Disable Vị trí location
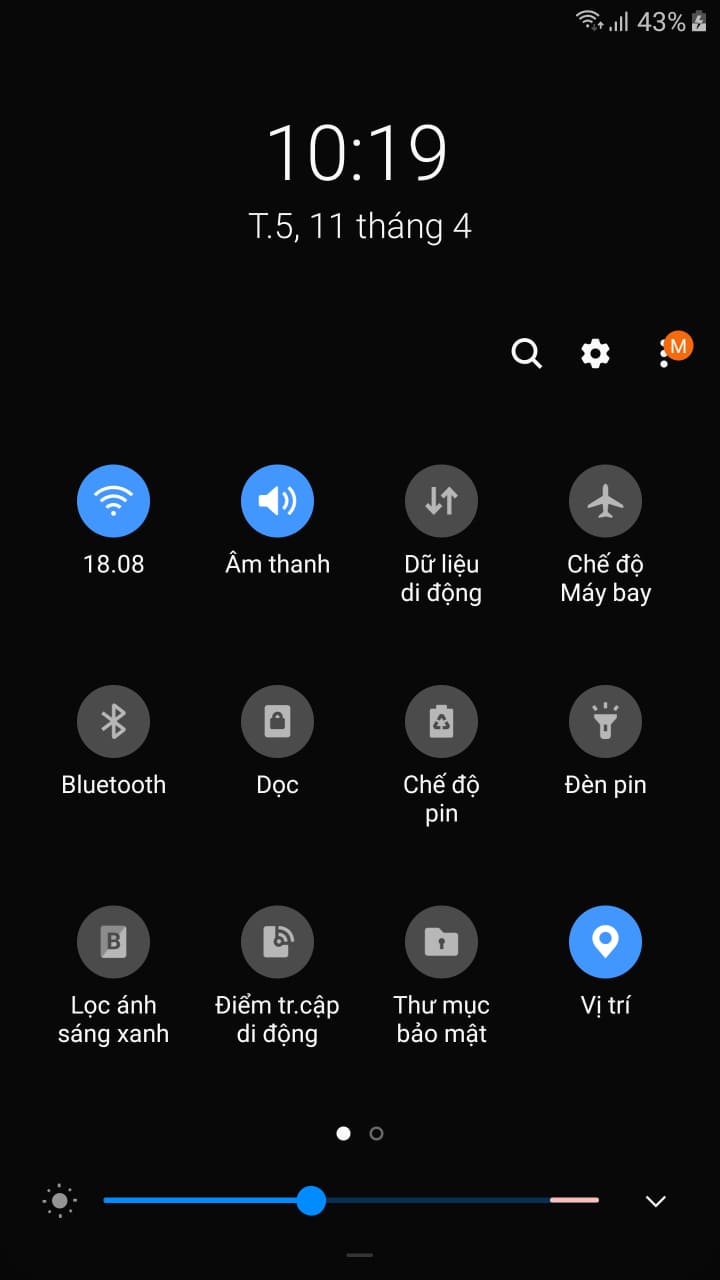This screenshot has width=720, height=1280. click(x=605, y=942)
